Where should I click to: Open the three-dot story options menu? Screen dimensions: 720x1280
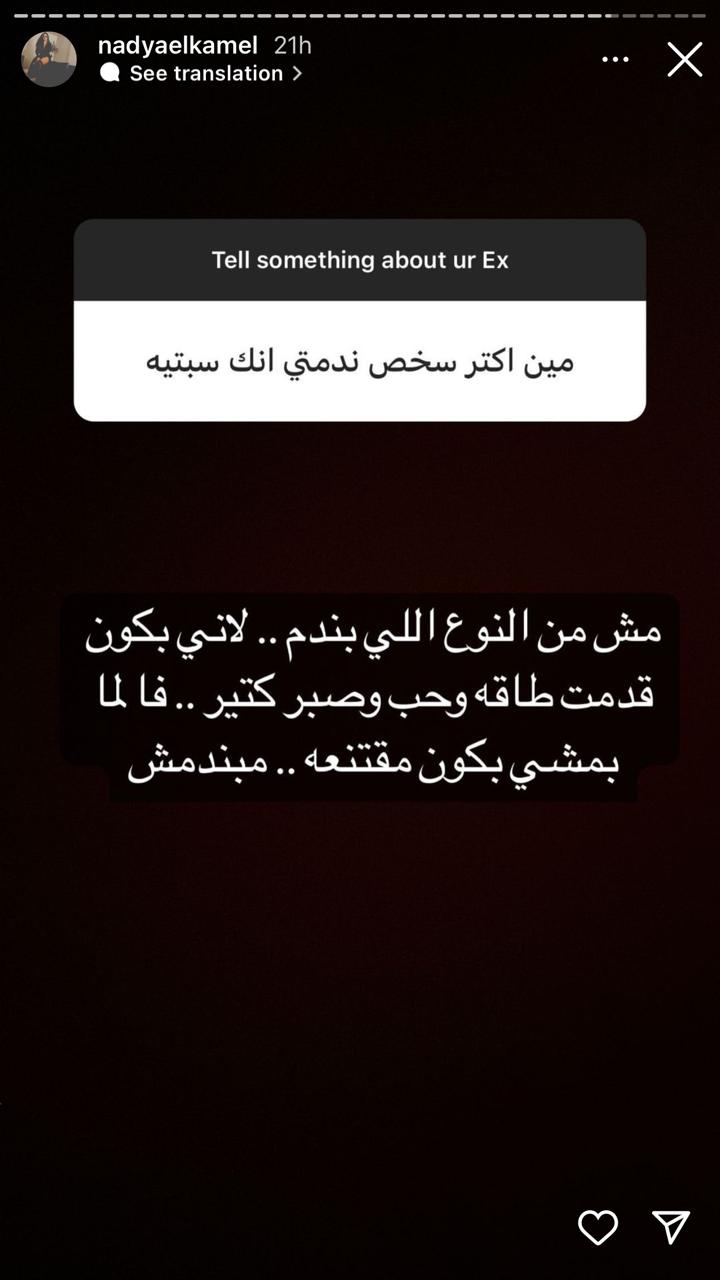tap(615, 60)
